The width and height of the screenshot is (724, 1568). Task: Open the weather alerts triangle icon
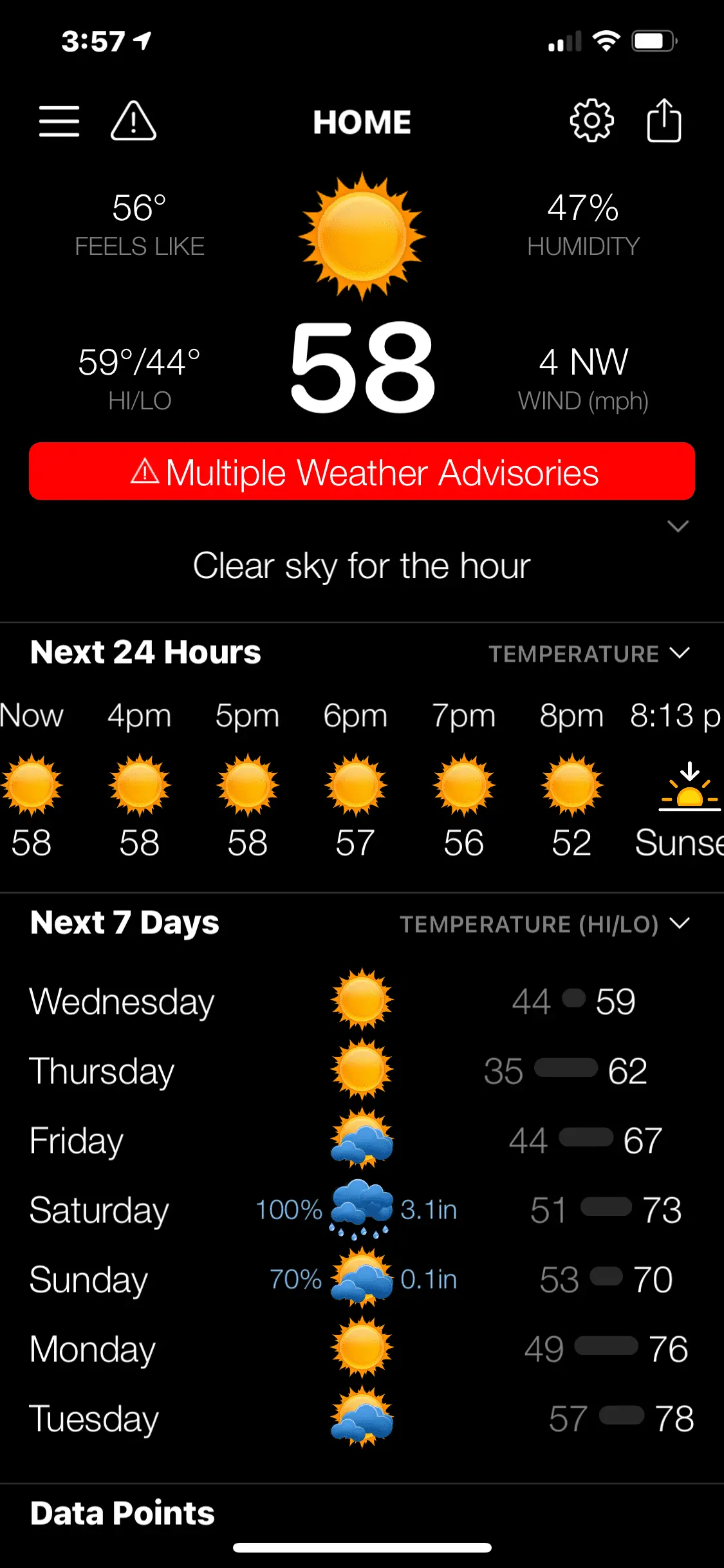pos(133,122)
